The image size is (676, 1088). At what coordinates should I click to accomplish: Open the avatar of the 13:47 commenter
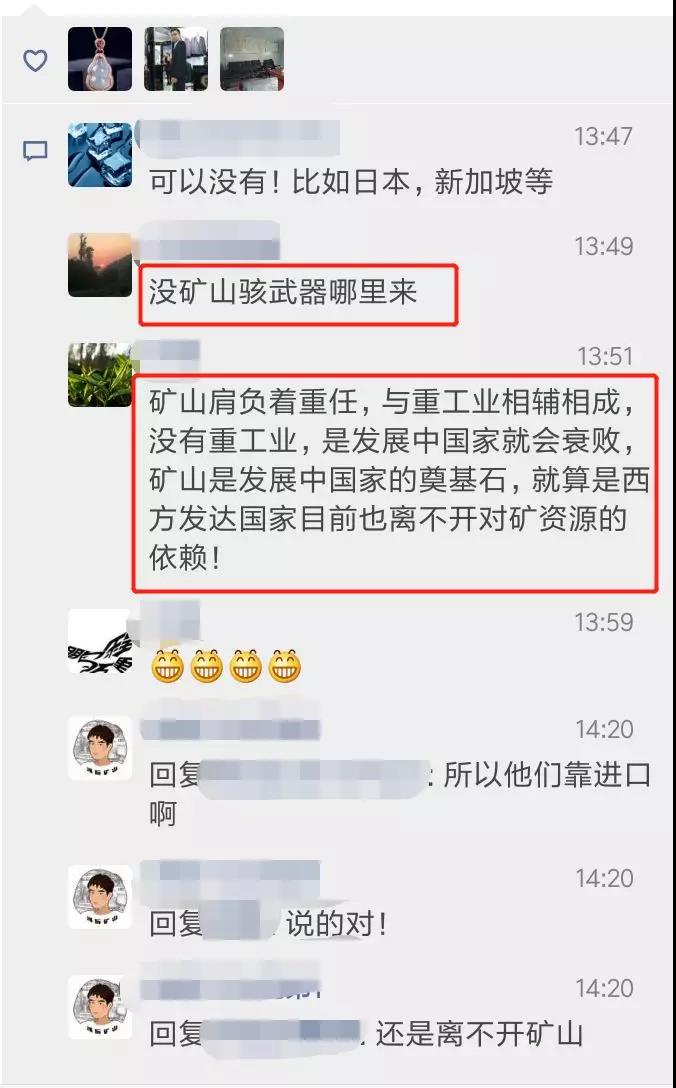100,155
